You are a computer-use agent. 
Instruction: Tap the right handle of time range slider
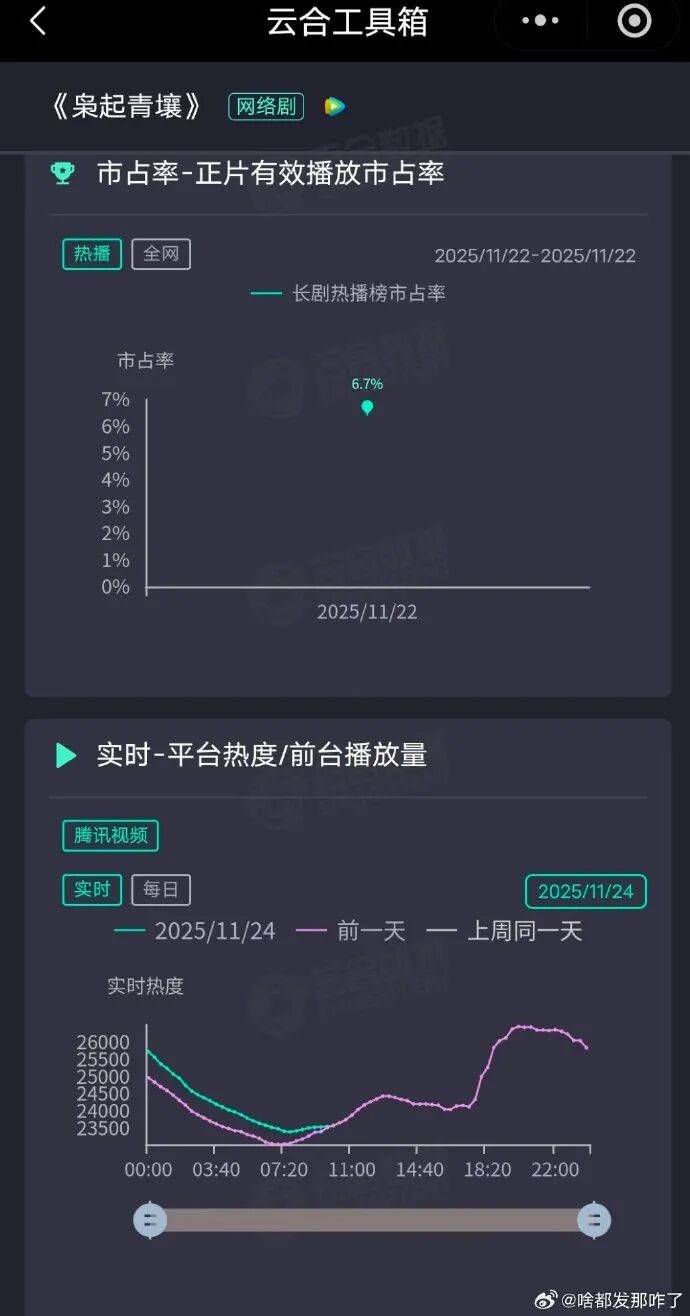(x=594, y=1219)
